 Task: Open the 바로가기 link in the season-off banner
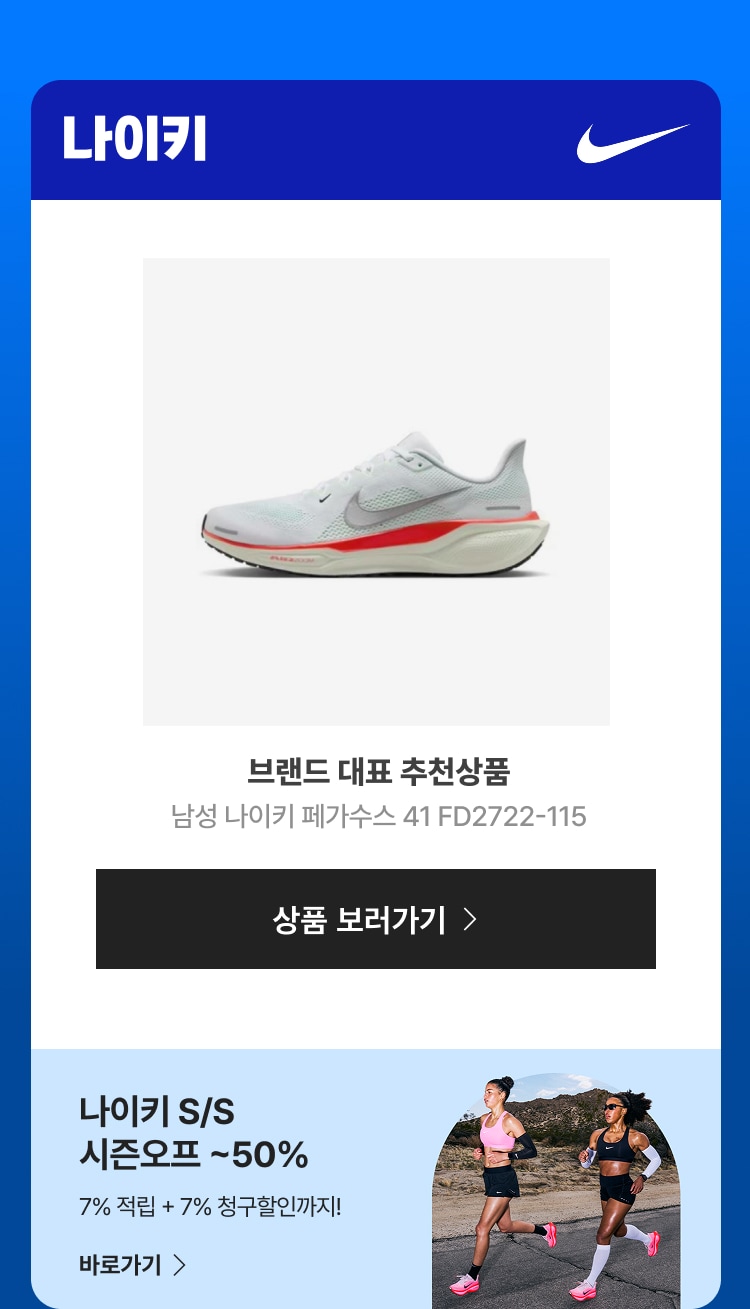(x=132, y=1265)
